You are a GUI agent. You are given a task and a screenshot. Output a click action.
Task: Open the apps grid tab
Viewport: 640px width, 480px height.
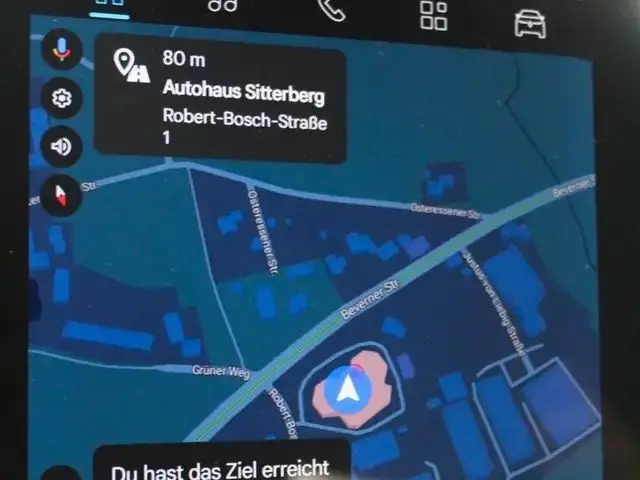434,14
